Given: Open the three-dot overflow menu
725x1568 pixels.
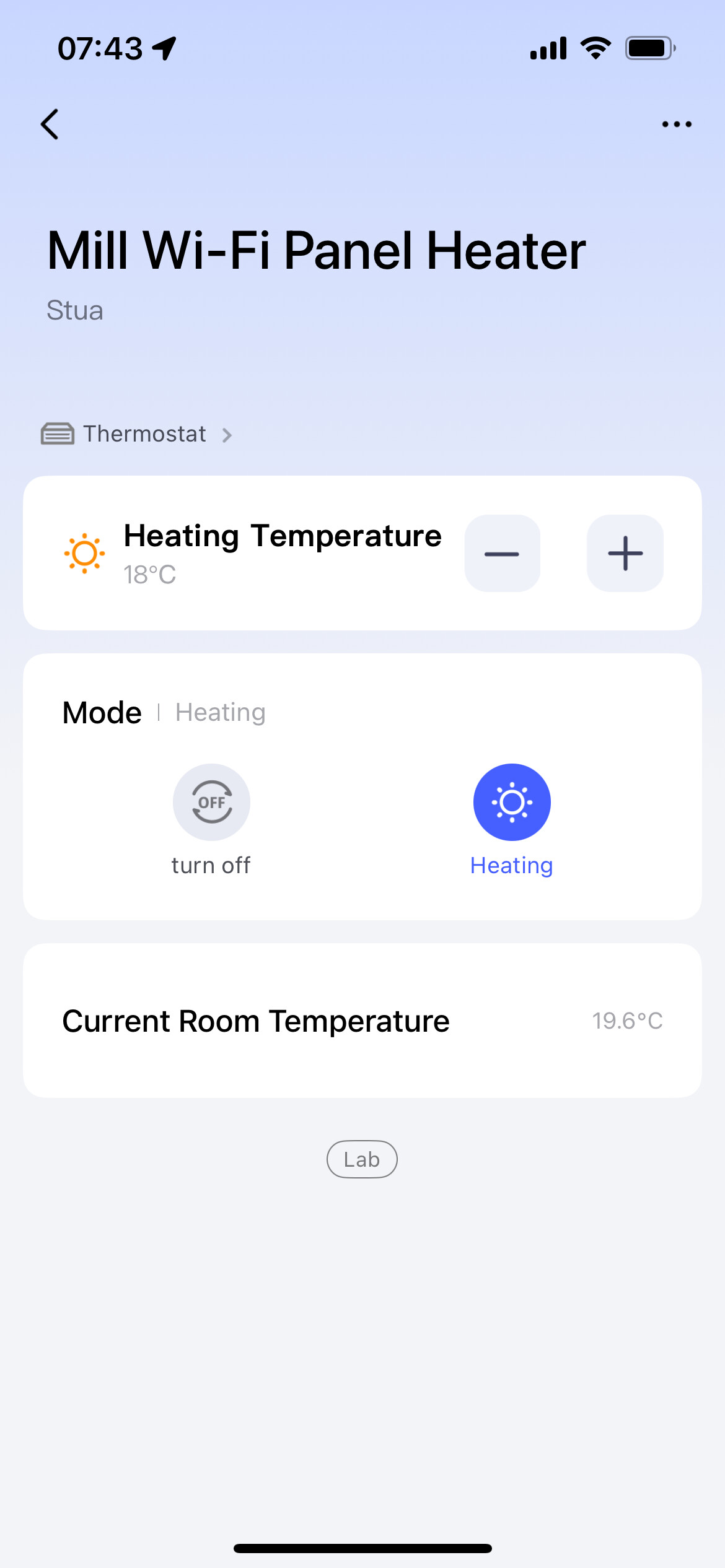Looking at the screenshot, I should tap(677, 124).
